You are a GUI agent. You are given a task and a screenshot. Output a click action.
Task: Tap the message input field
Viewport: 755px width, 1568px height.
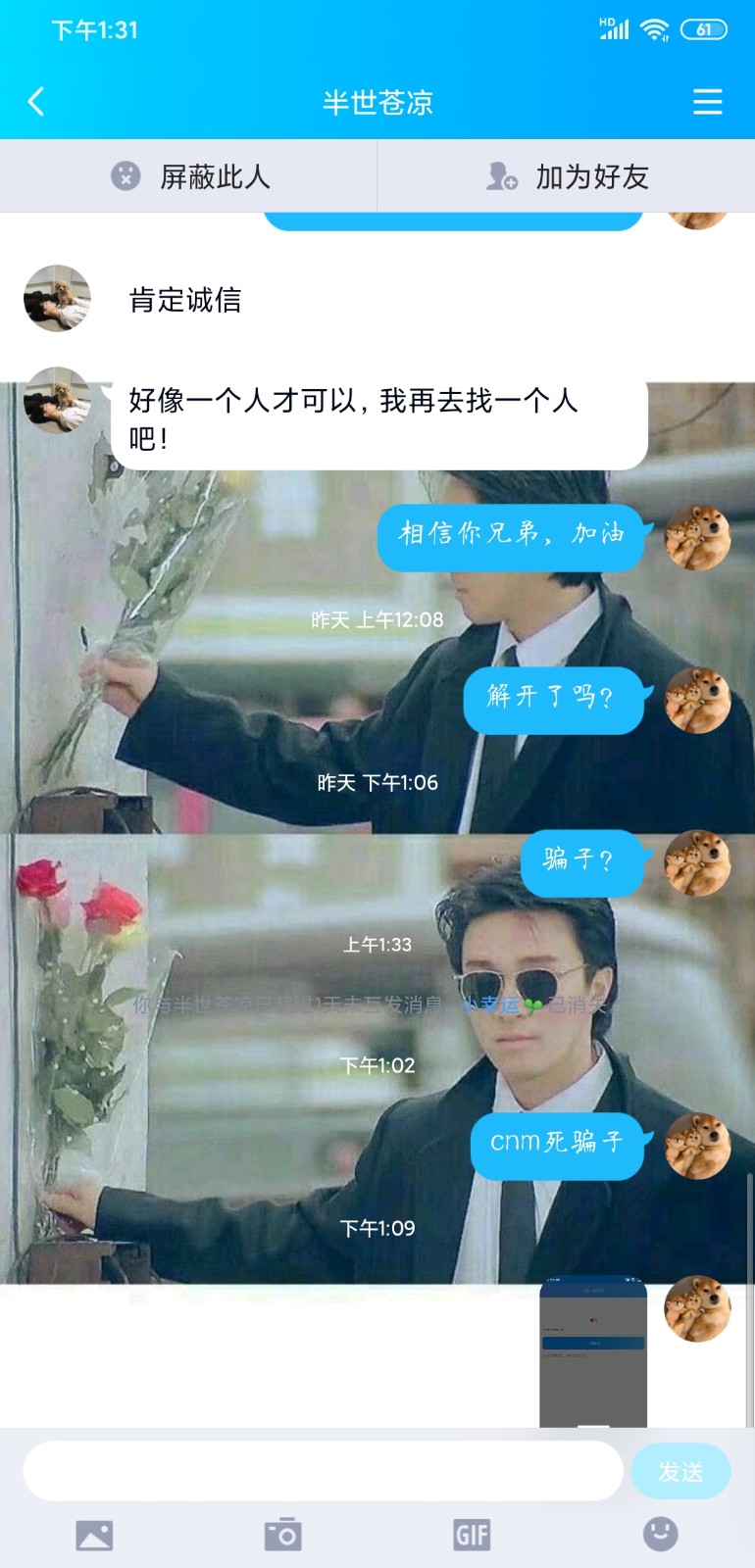point(323,1470)
